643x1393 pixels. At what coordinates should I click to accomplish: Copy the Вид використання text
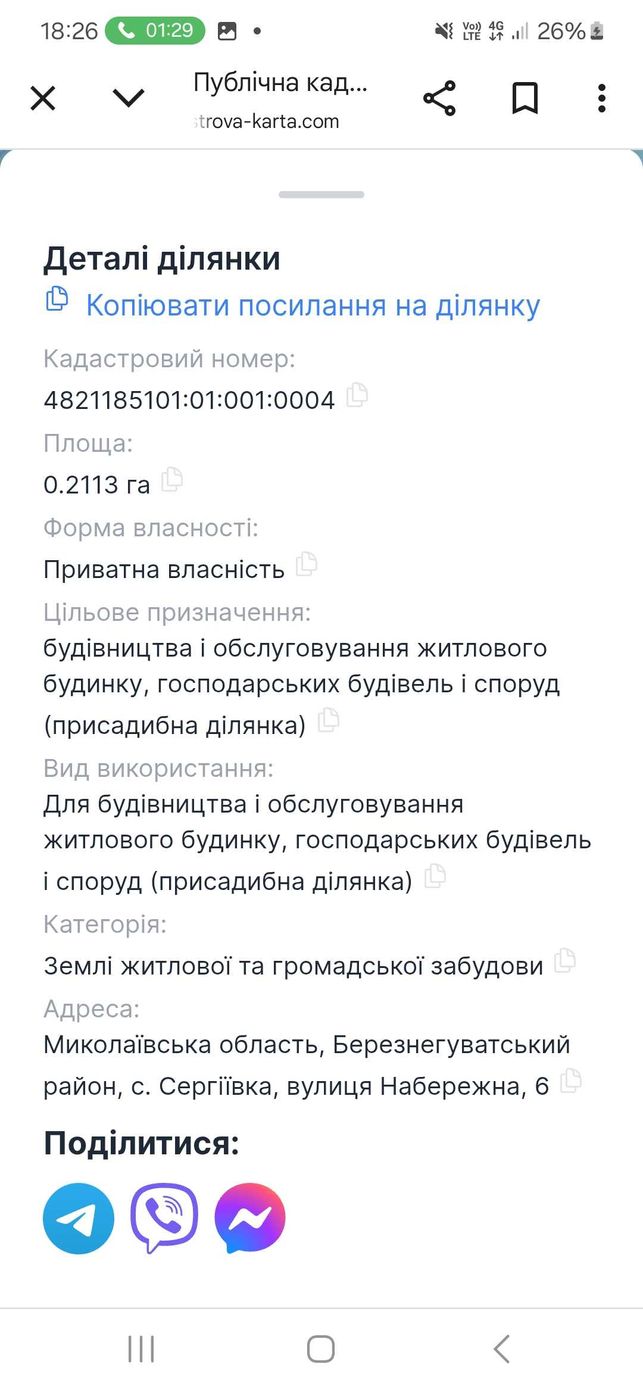pos(435,877)
